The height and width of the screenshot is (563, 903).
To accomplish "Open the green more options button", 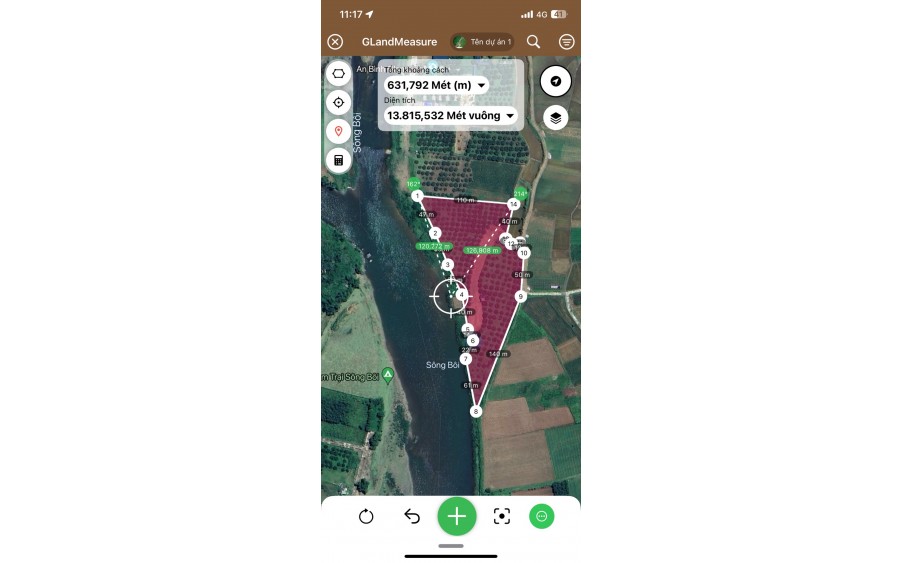I will coord(541,516).
